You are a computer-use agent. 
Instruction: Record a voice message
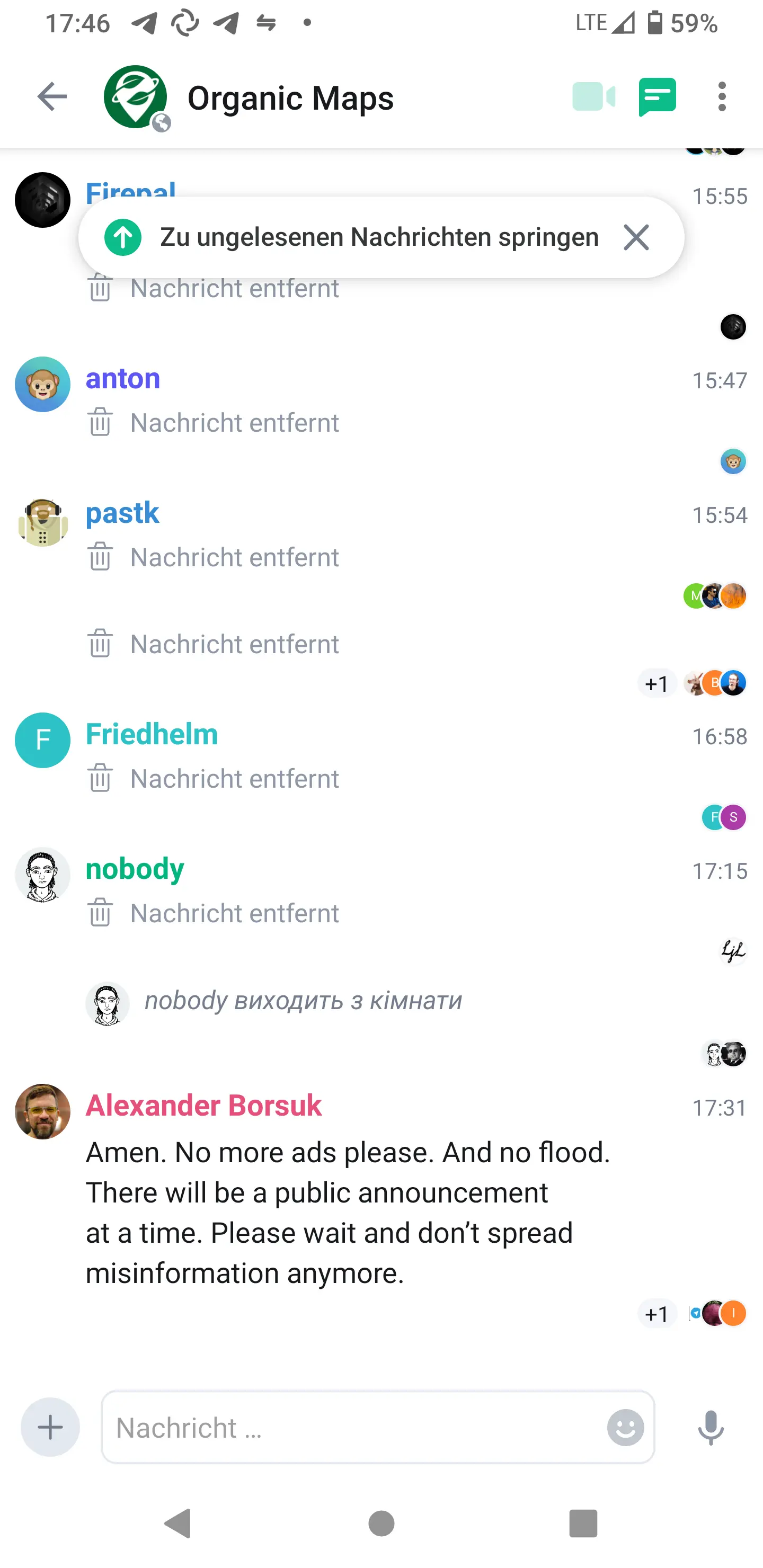pos(711,1428)
